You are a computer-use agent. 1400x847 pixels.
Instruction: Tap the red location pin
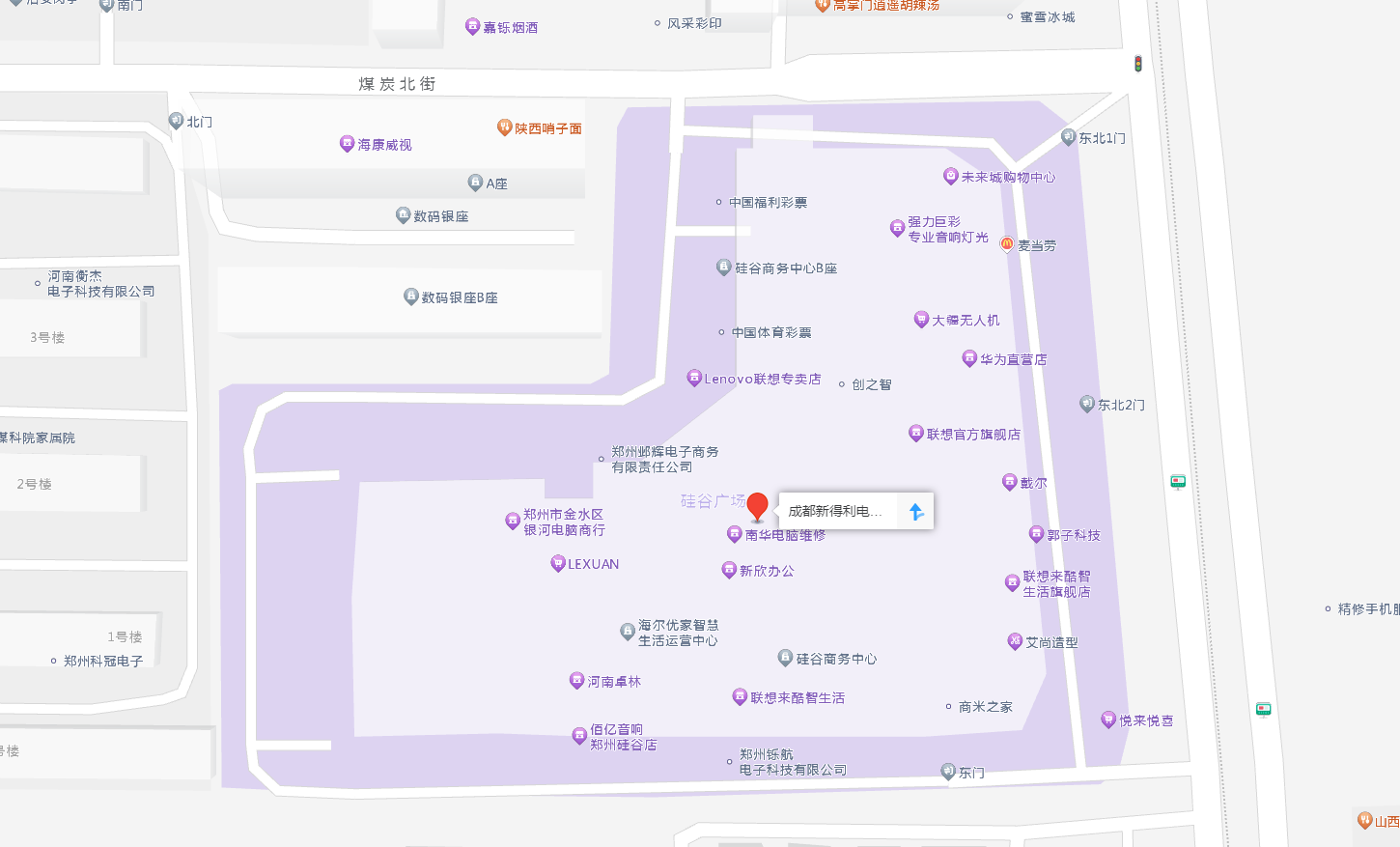pyautogui.click(x=758, y=506)
